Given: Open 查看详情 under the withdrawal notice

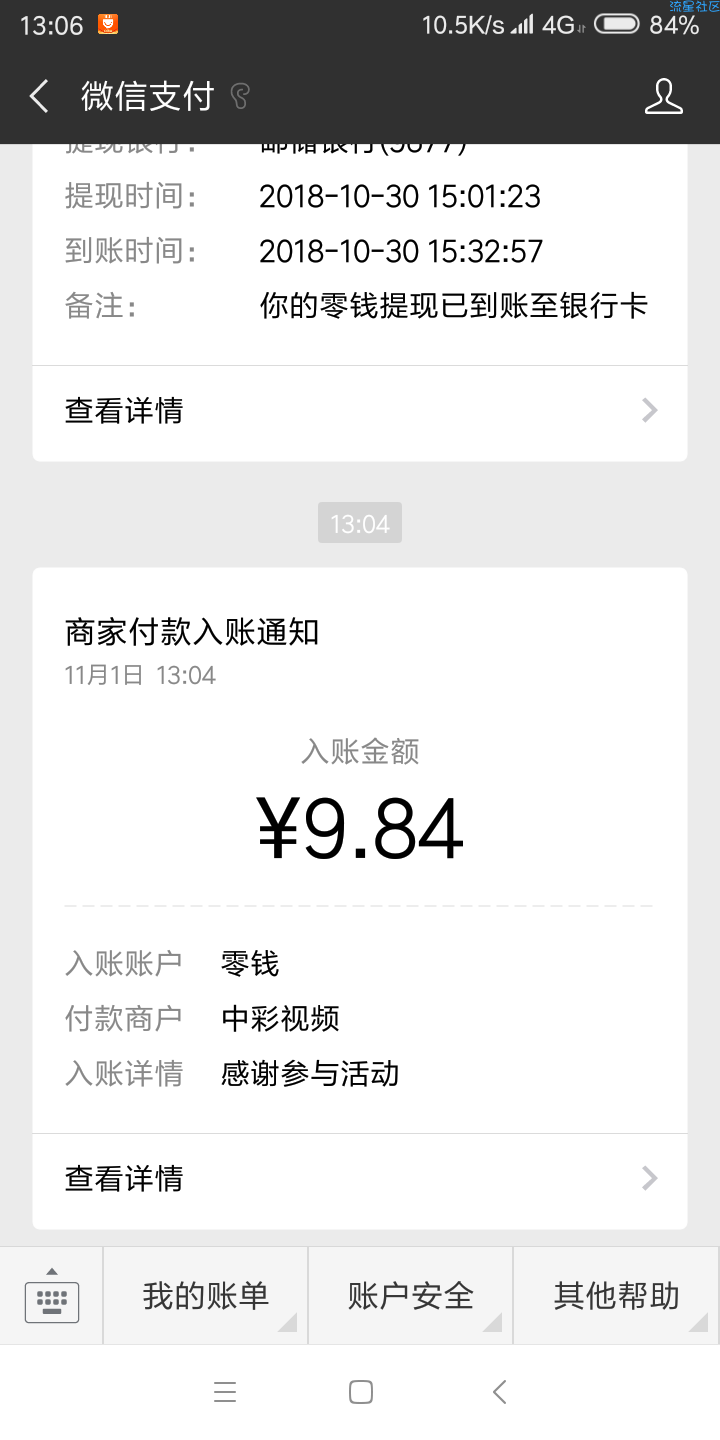Looking at the screenshot, I should [360, 411].
